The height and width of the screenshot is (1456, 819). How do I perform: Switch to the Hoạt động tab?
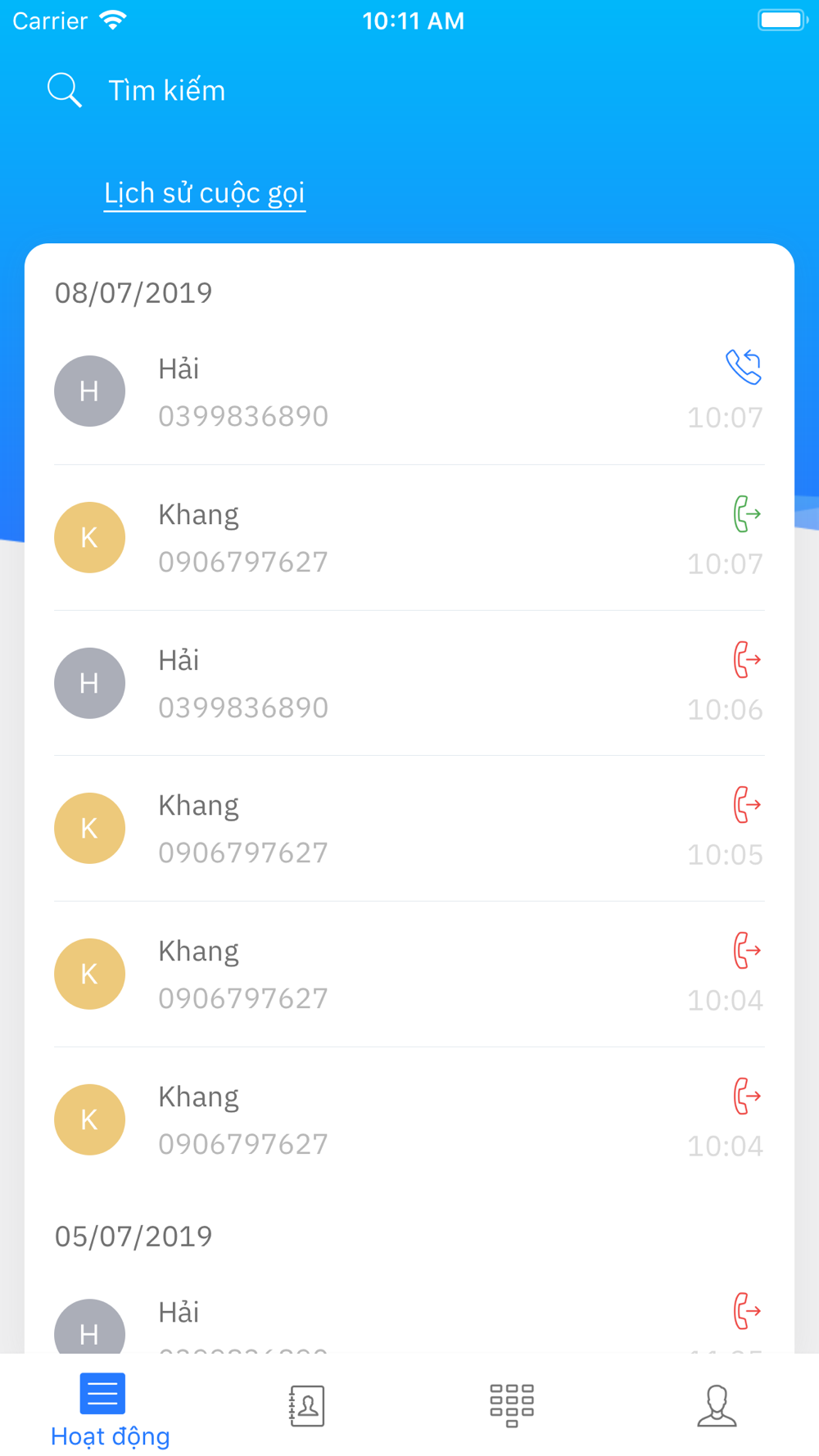point(103,1409)
